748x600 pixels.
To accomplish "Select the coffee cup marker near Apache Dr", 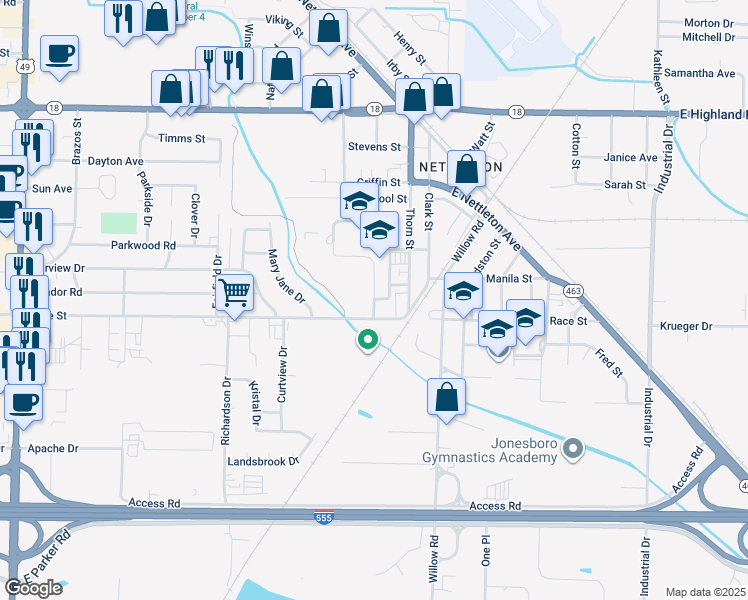I will point(23,402).
